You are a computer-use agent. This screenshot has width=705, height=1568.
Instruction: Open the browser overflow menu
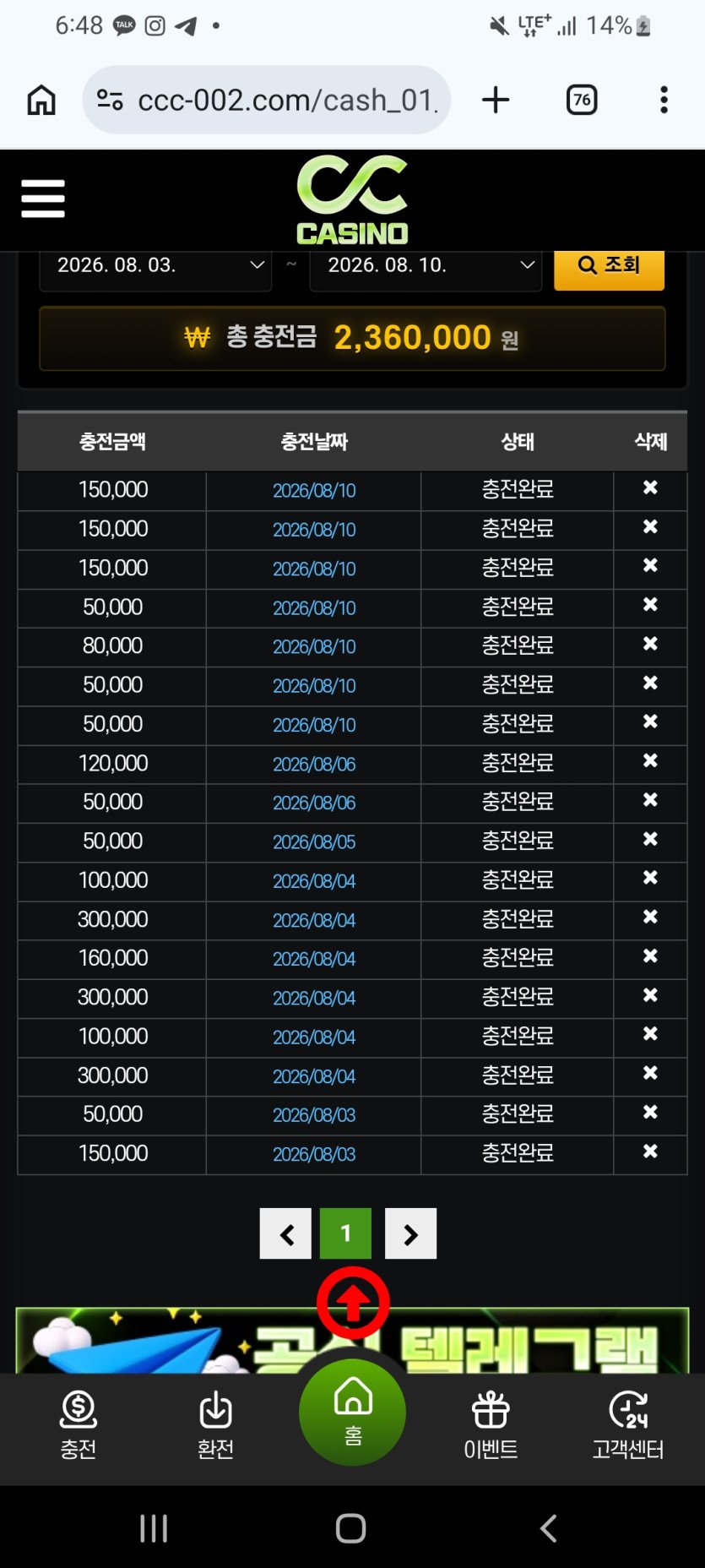coord(664,100)
